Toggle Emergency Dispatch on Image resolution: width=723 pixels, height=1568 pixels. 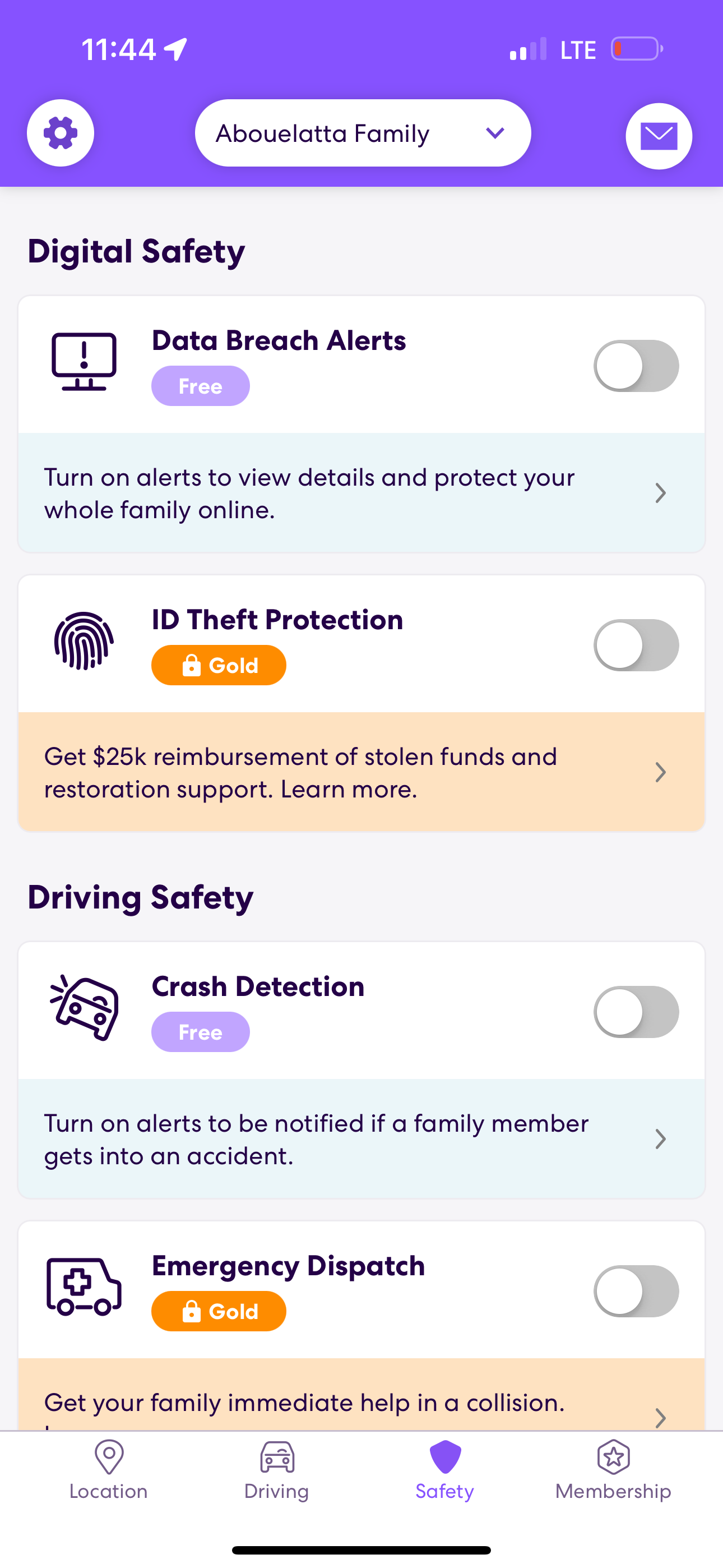pos(636,1291)
